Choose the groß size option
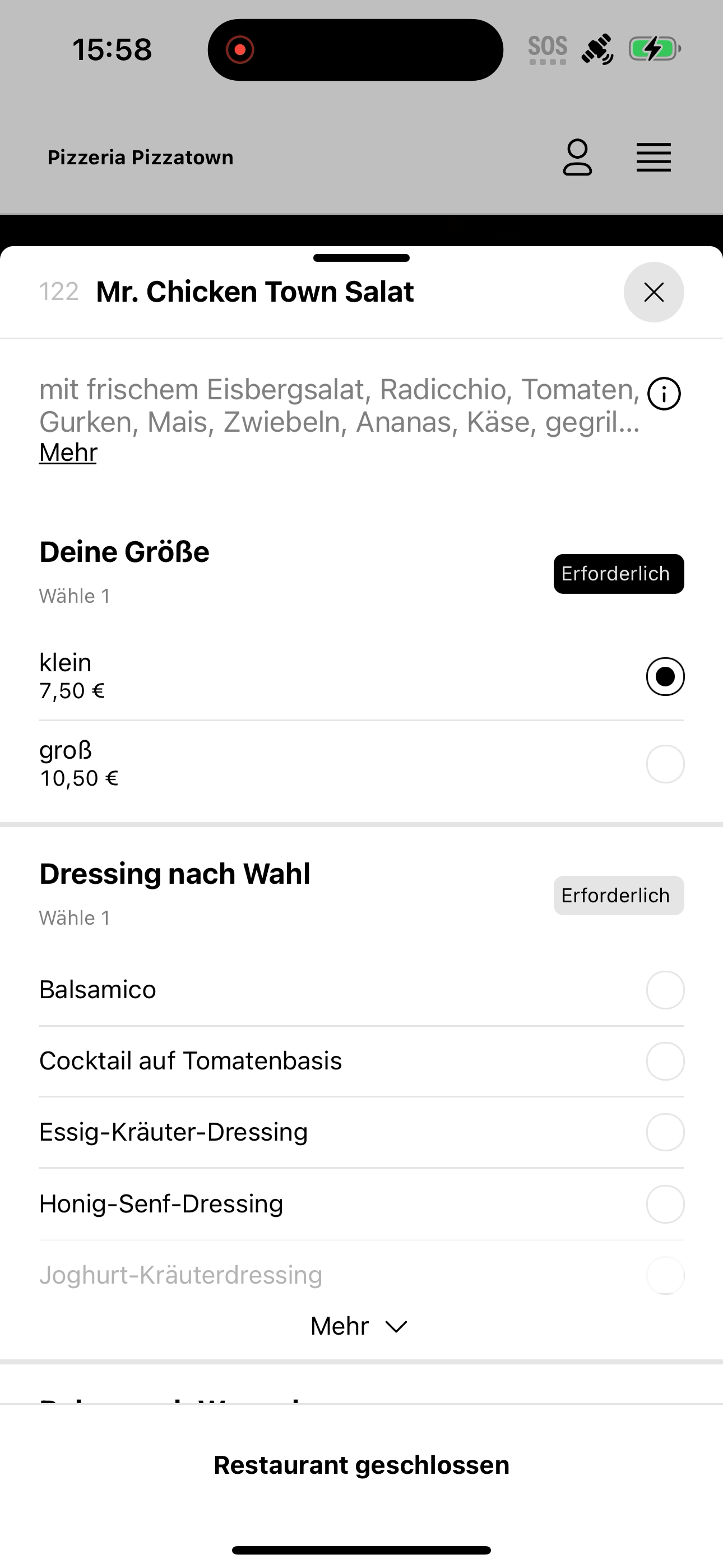Screen dimensions: 723x1568 tap(361, 764)
